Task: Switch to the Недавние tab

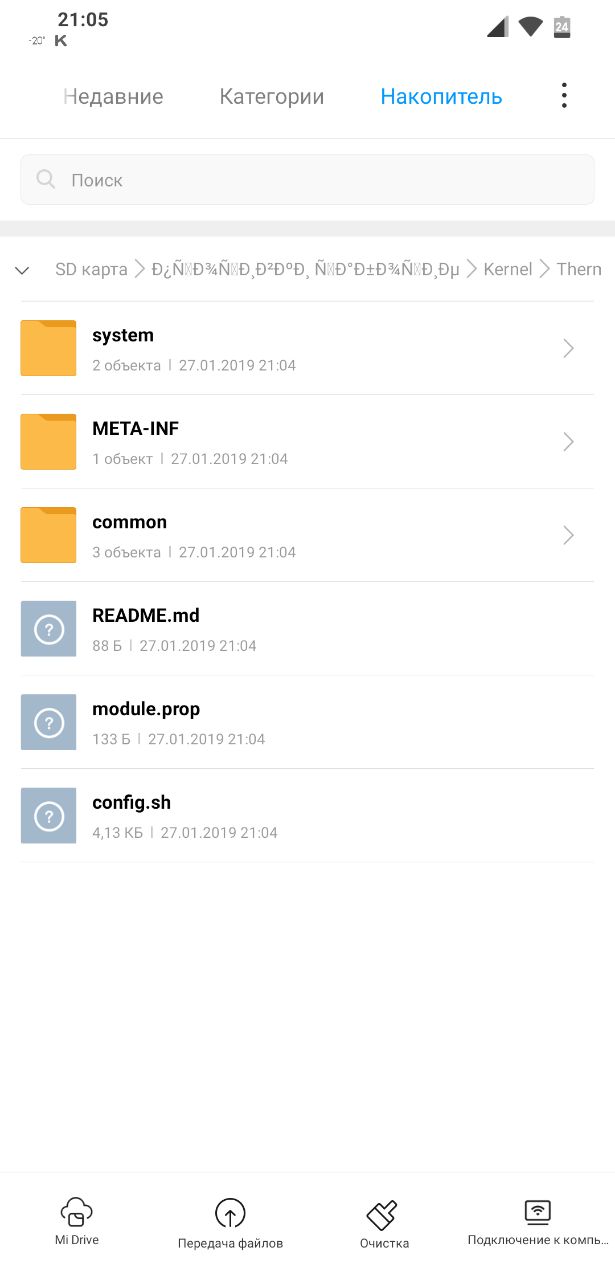Action: click(113, 97)
